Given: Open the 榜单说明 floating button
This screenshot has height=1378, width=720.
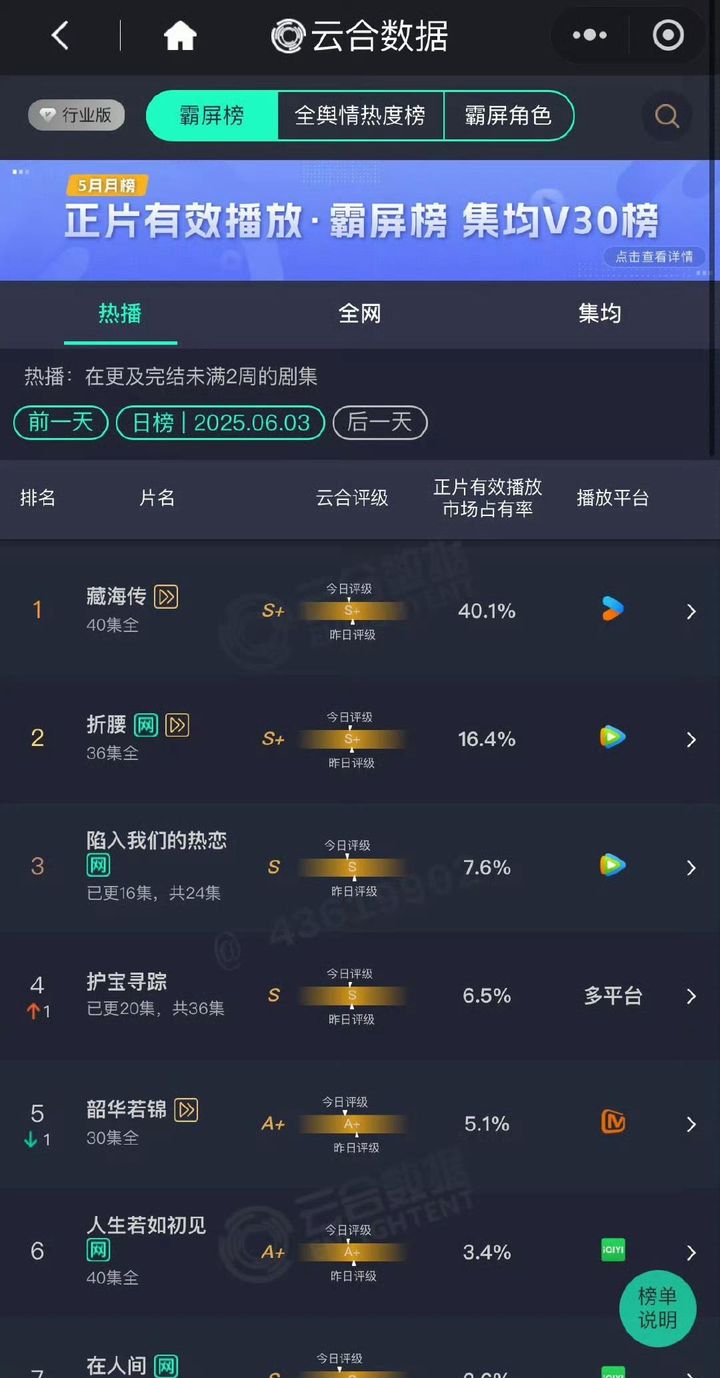Looking at the screenshot, I should tap(657, 1307).
